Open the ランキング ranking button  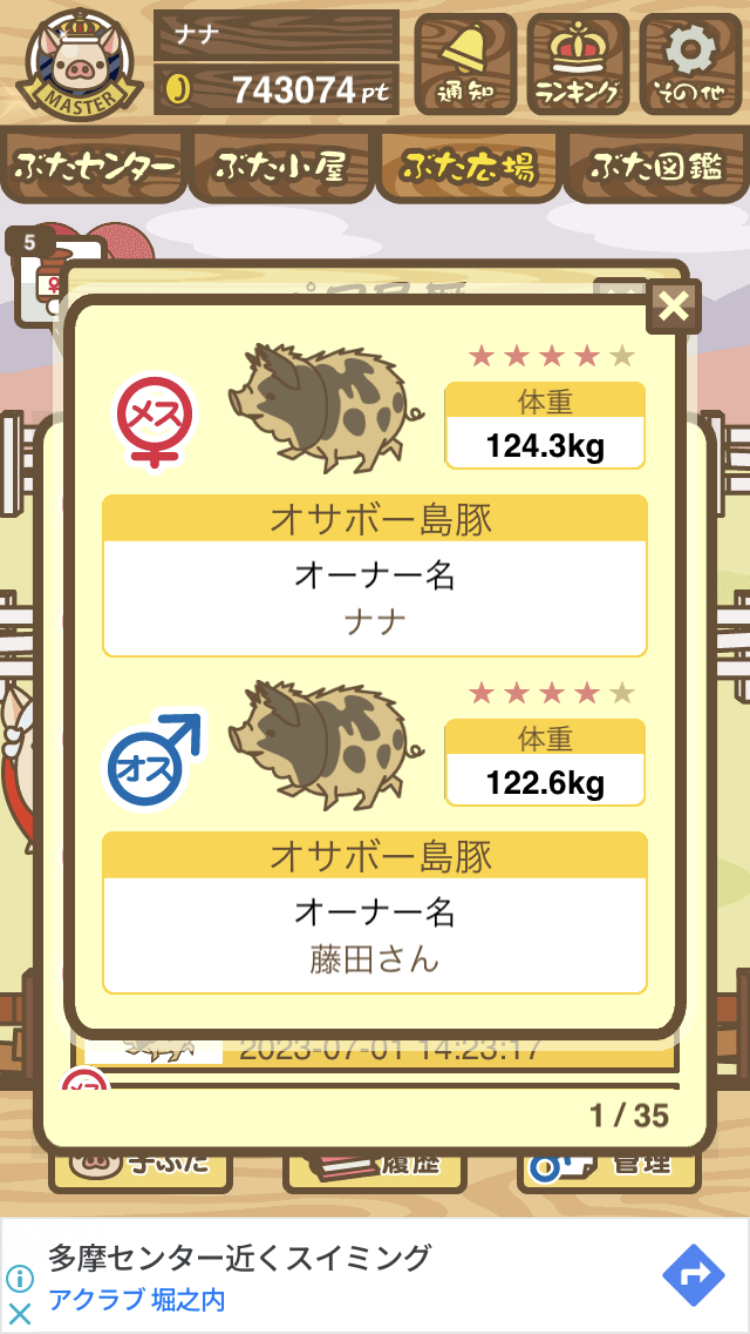click(x=578, y=63)
